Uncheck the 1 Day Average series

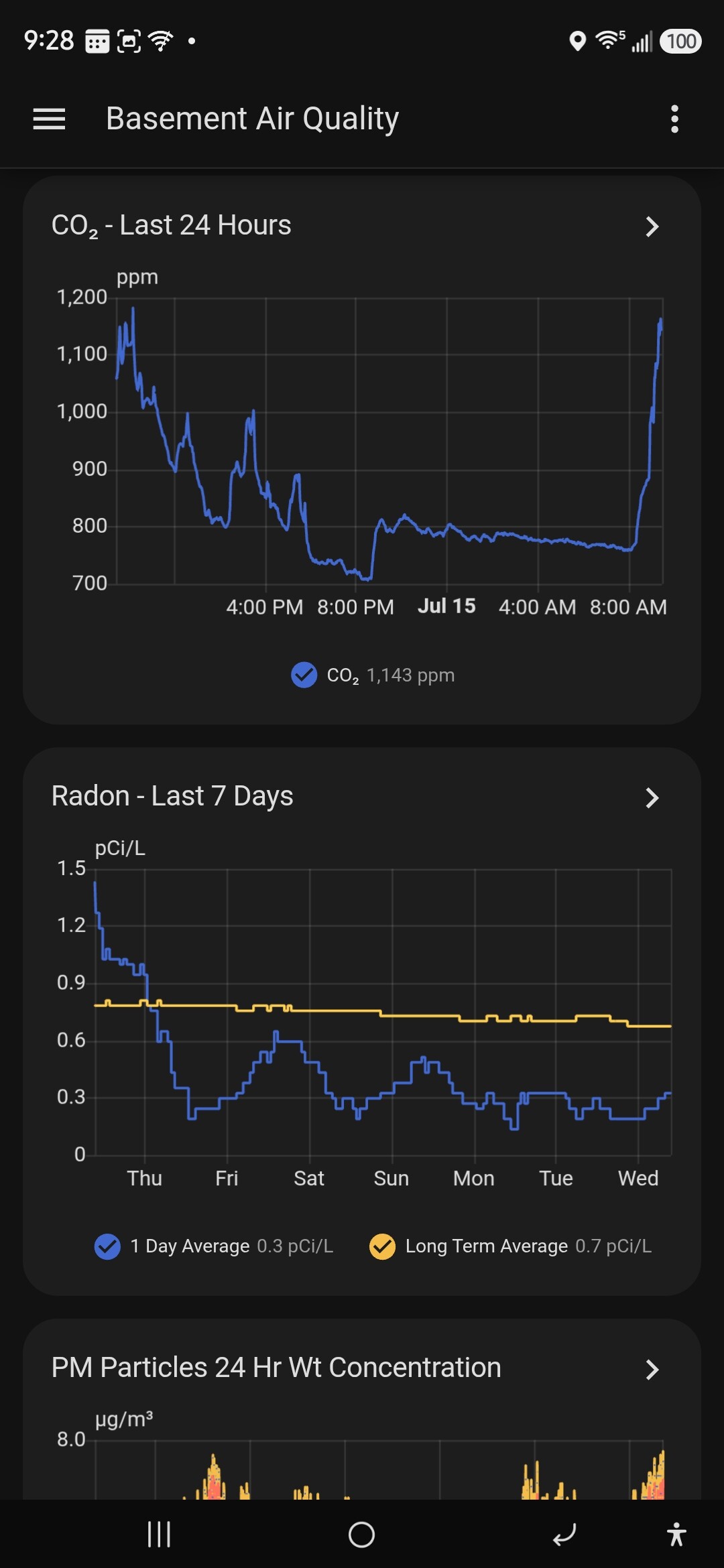(107, 1246)
